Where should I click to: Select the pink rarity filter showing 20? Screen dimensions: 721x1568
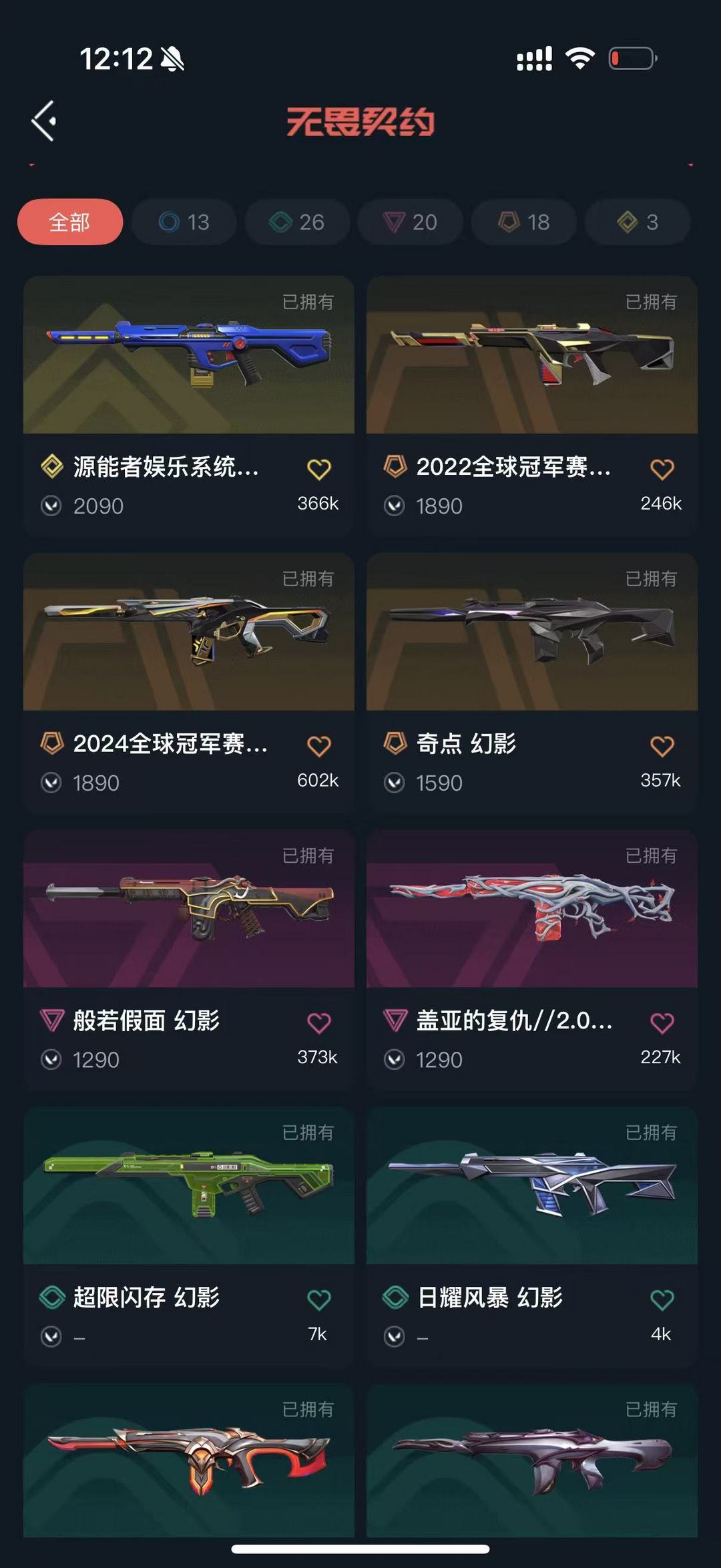[410, 222]
